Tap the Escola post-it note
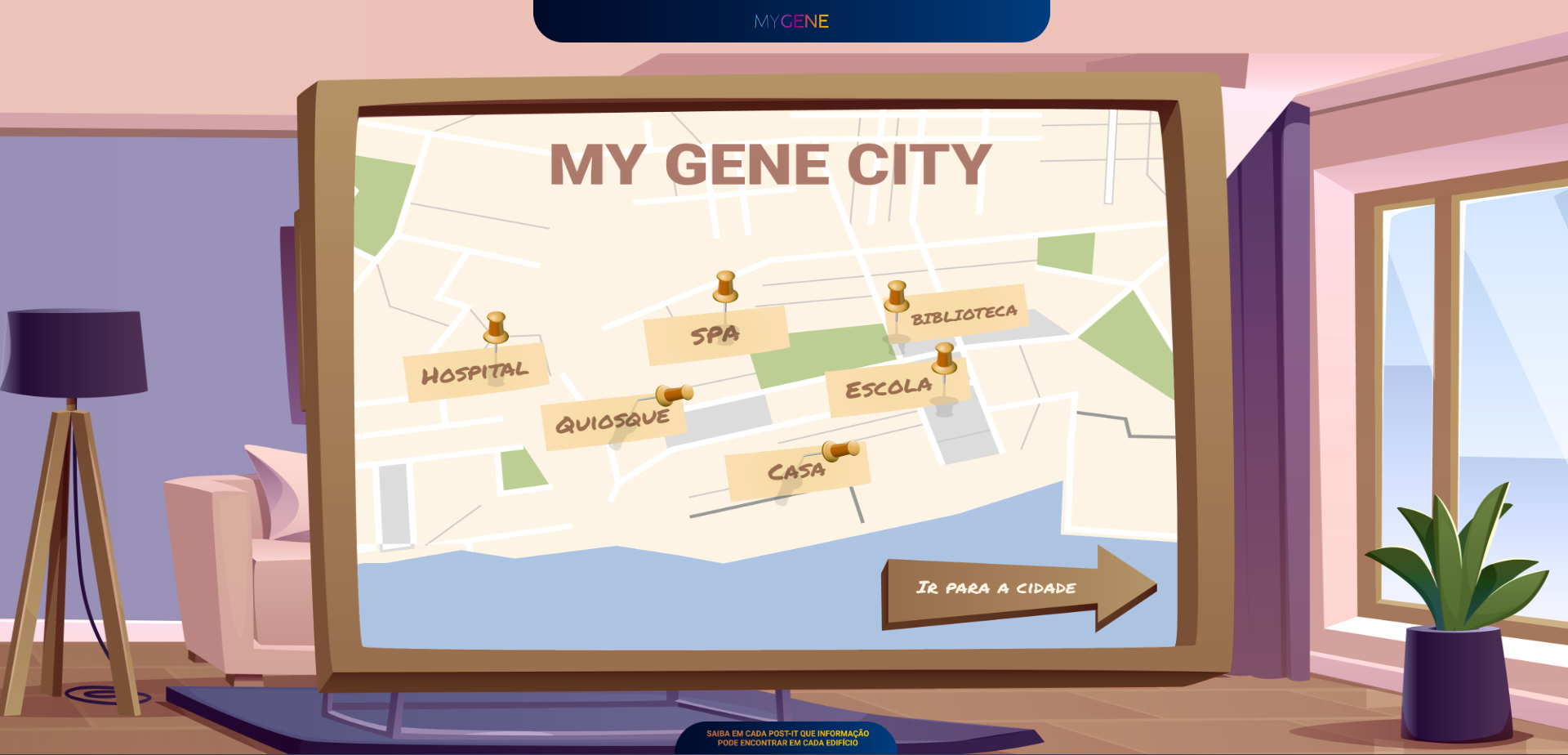 coord(889,388)
